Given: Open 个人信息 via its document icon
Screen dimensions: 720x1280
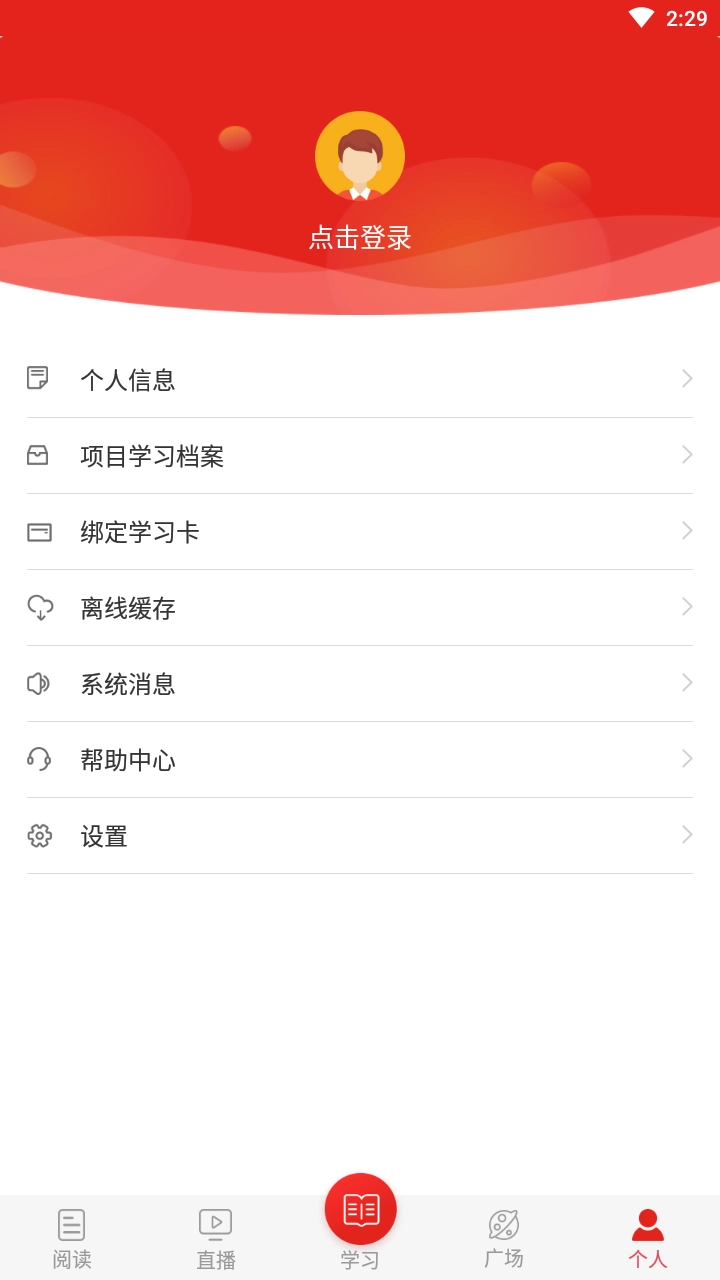Looking at the screenshot, I should click(40, 378).
